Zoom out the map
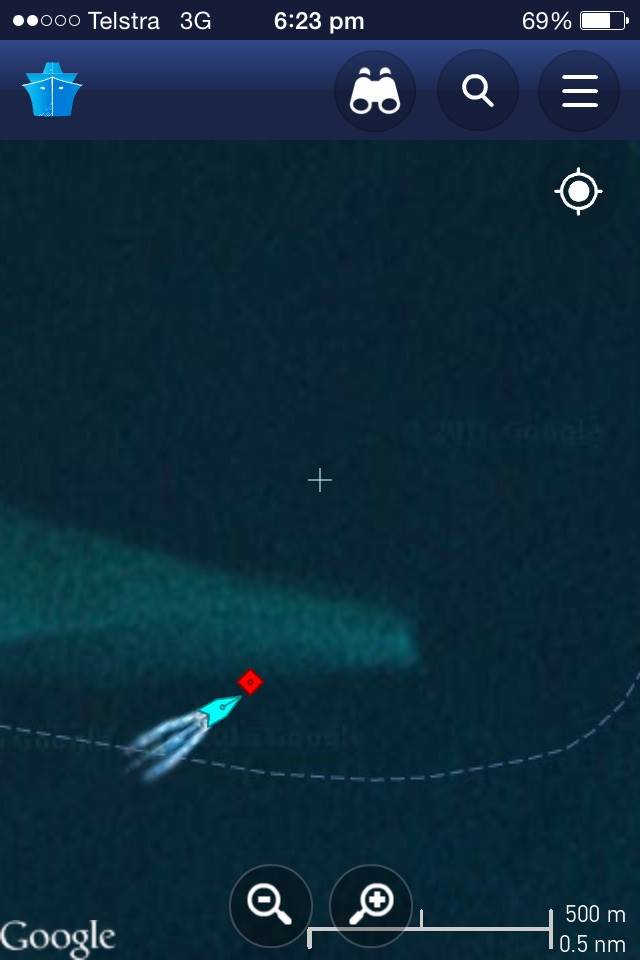The height and width of the screenshot is (960, 640). tap(271, 905)
